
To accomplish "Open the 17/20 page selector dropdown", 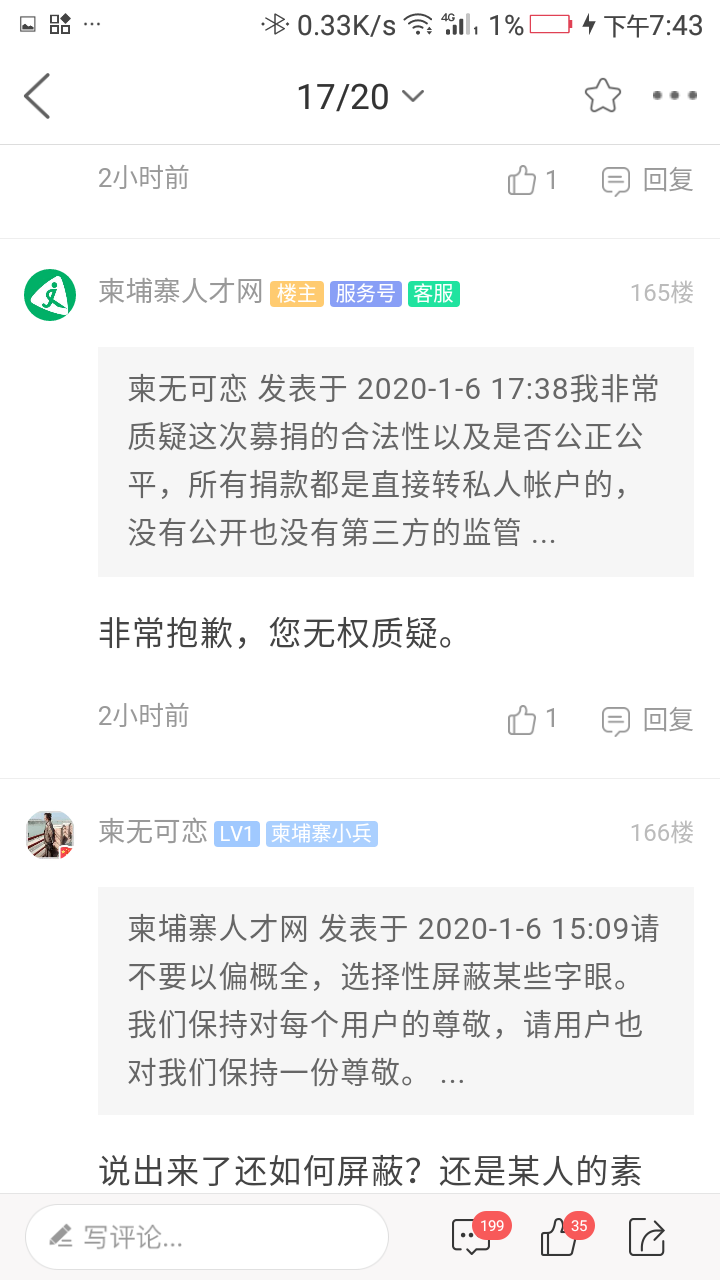I will pyautogui.click(x=360, y=96).
